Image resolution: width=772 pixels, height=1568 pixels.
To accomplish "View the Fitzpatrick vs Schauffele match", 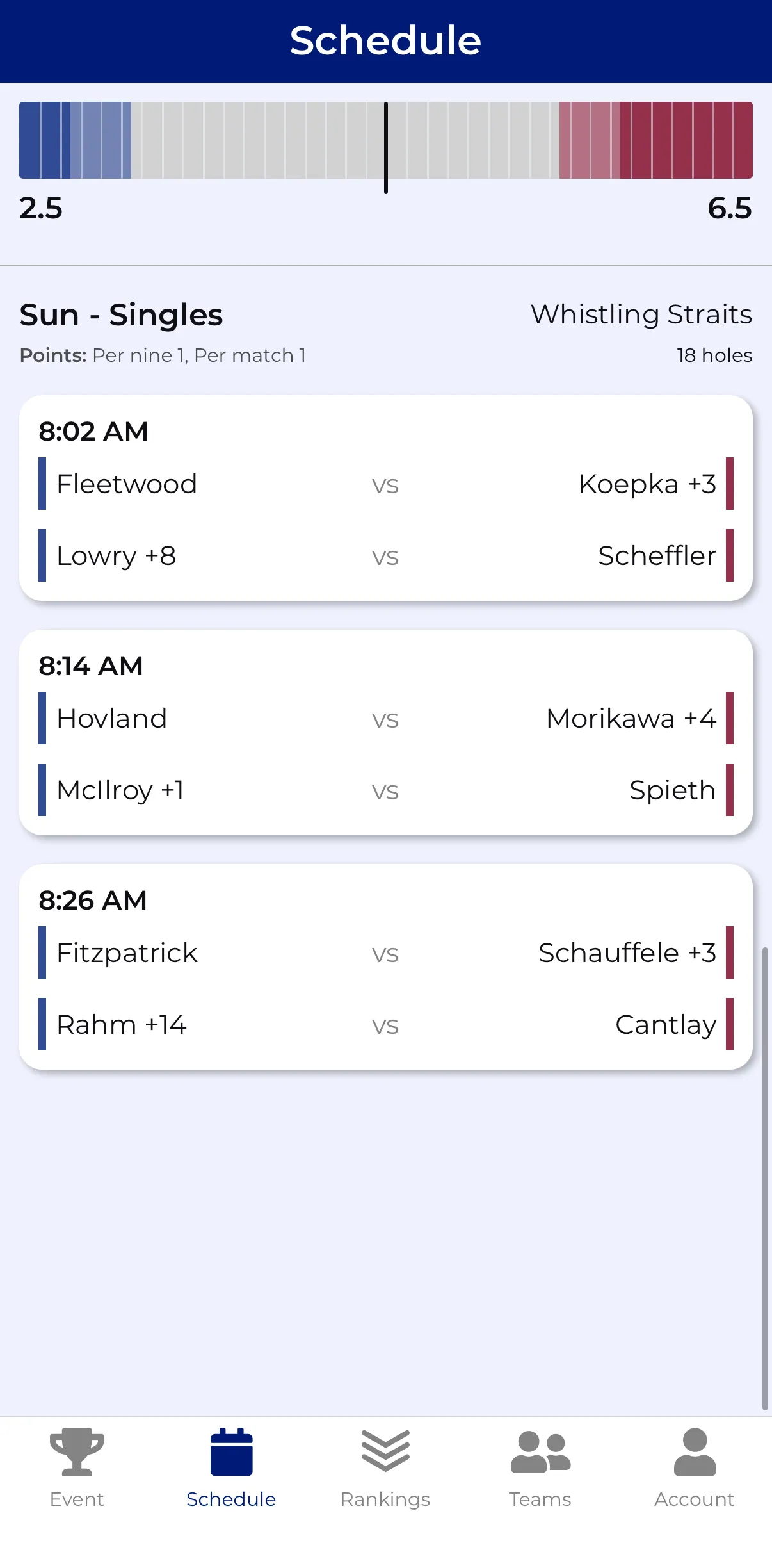I will pyautogui.click(x=385, y=953).
